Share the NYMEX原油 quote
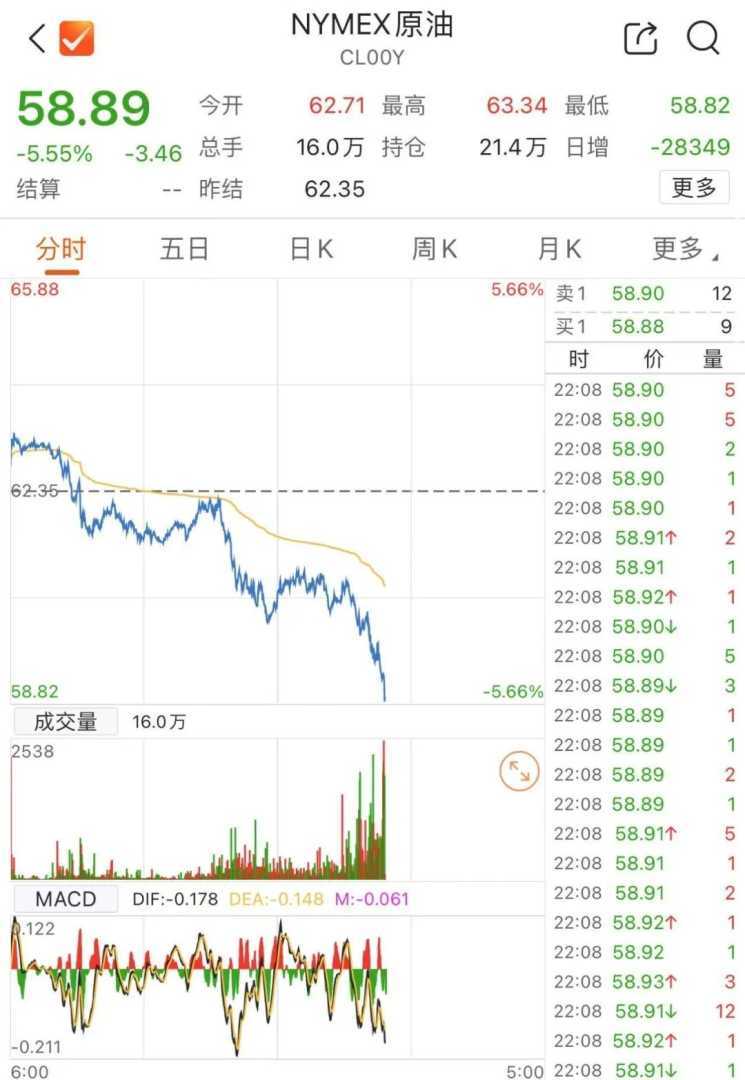Screen dimensions: 745x1080 click(640, 39)
